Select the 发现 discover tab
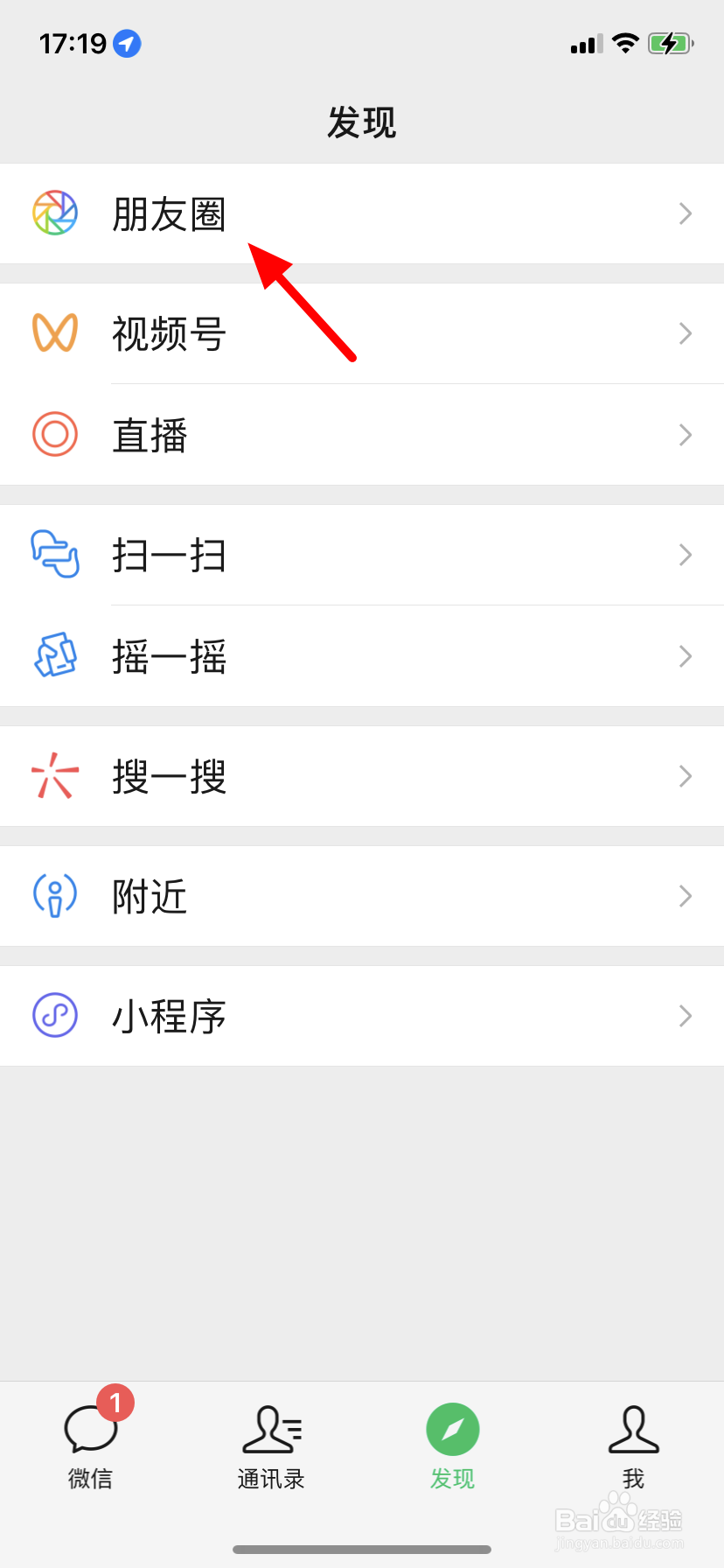The width and height of the screenshot is (724, 1568). click(x=452, y=1444)
